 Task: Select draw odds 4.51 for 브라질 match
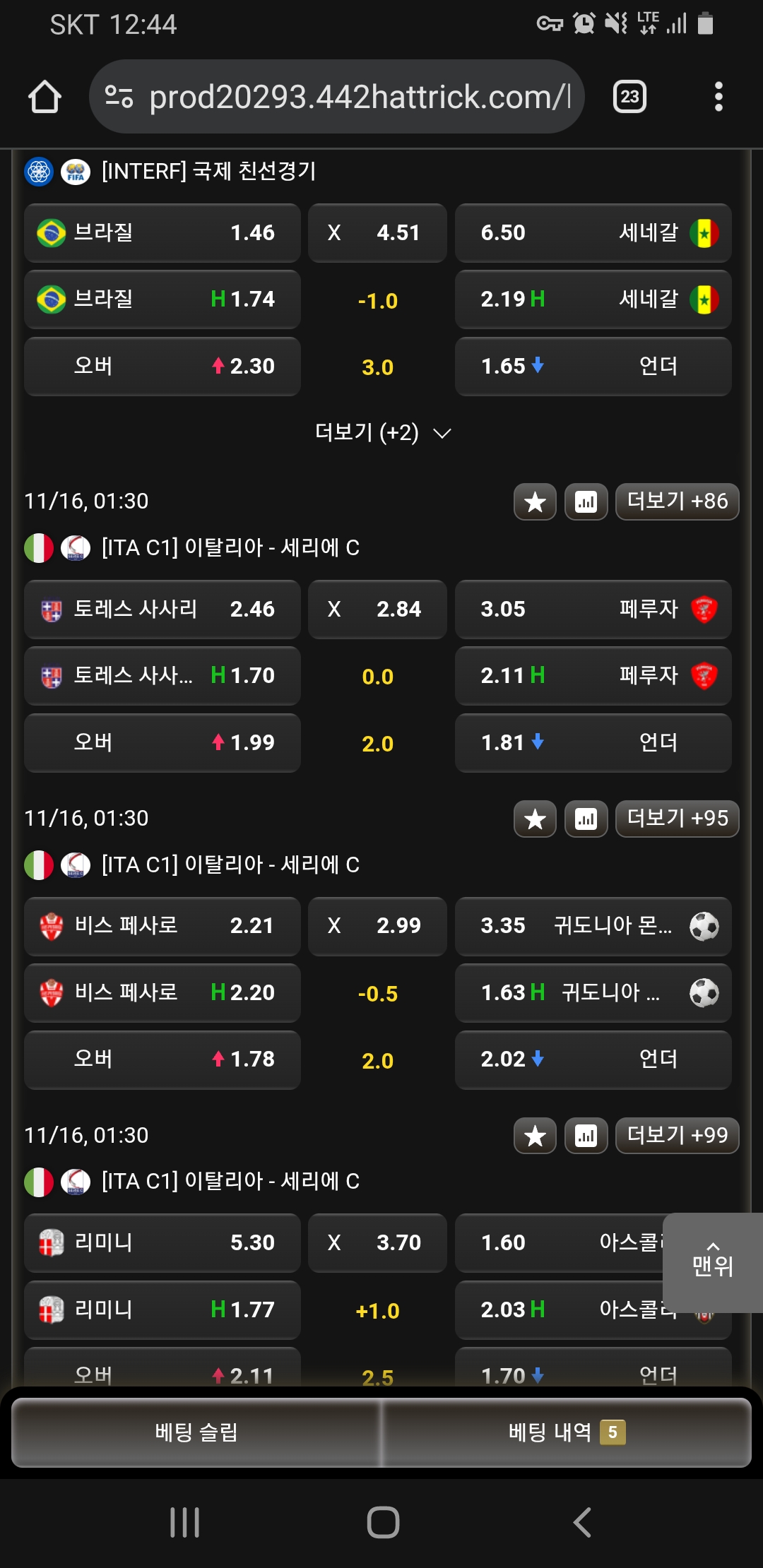[x=377, y=233]
